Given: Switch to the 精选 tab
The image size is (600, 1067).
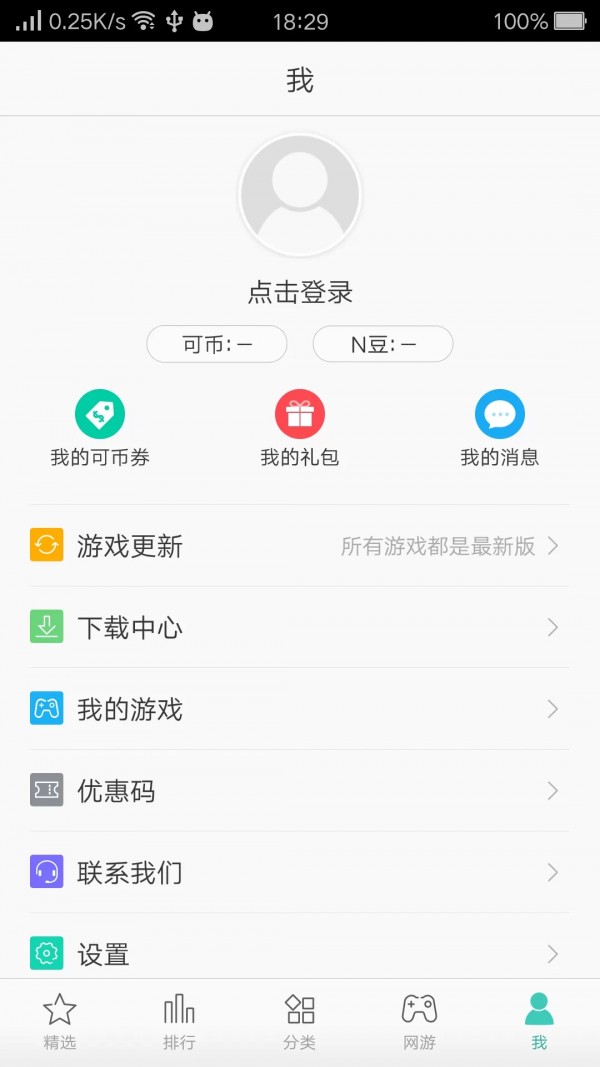Looking at the screenshot, I should (60, 1022).
